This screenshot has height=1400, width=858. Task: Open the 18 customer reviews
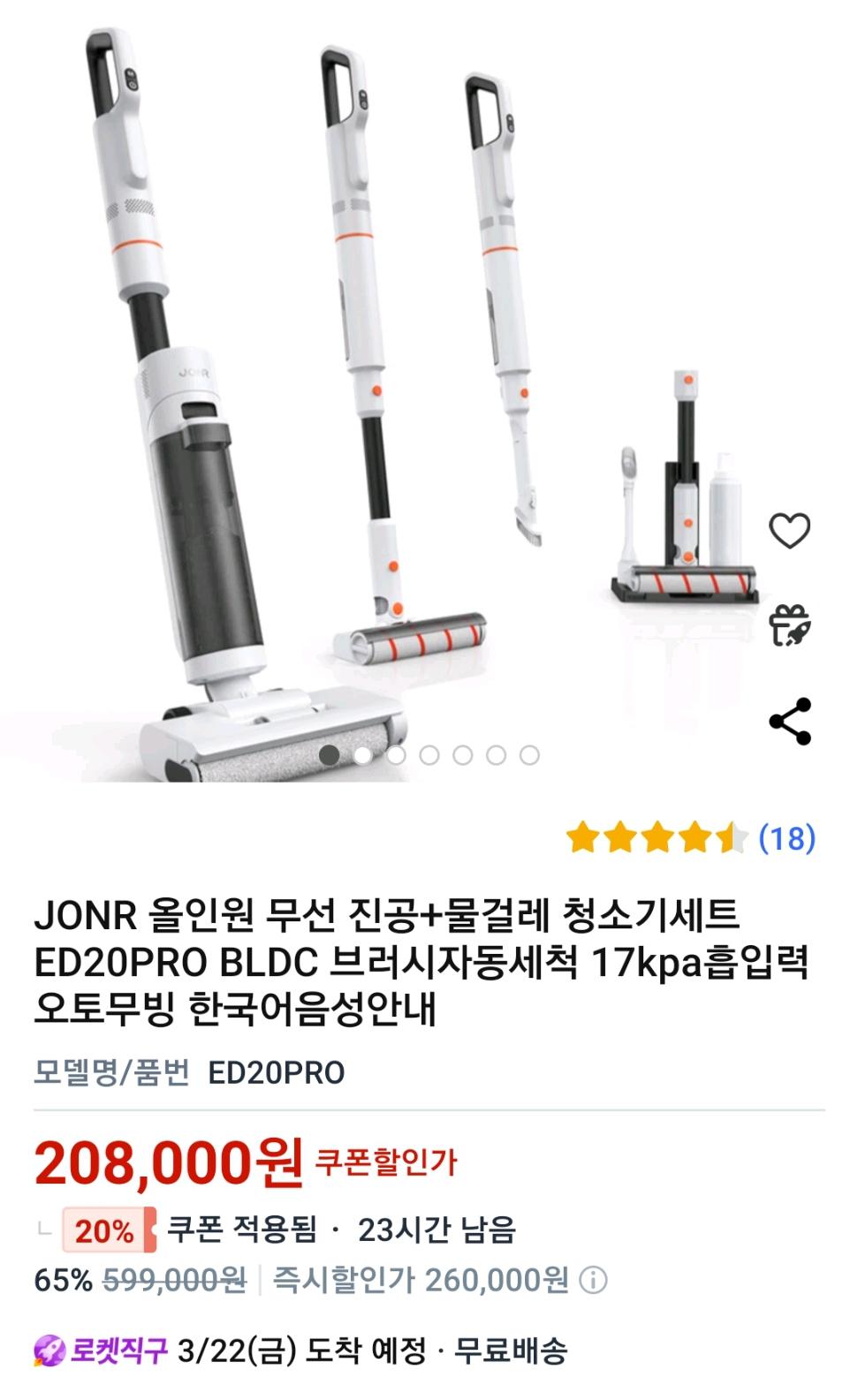[x=786, y=837]
